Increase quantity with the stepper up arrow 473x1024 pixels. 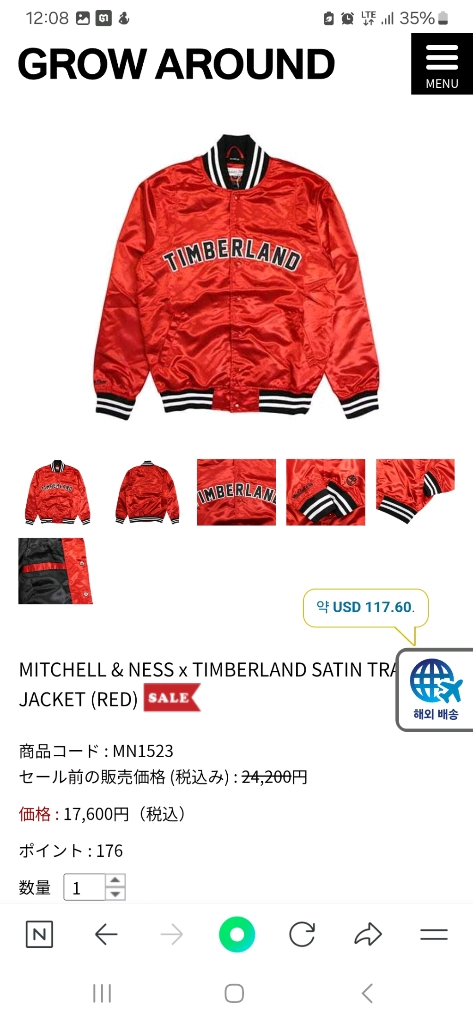116,880
